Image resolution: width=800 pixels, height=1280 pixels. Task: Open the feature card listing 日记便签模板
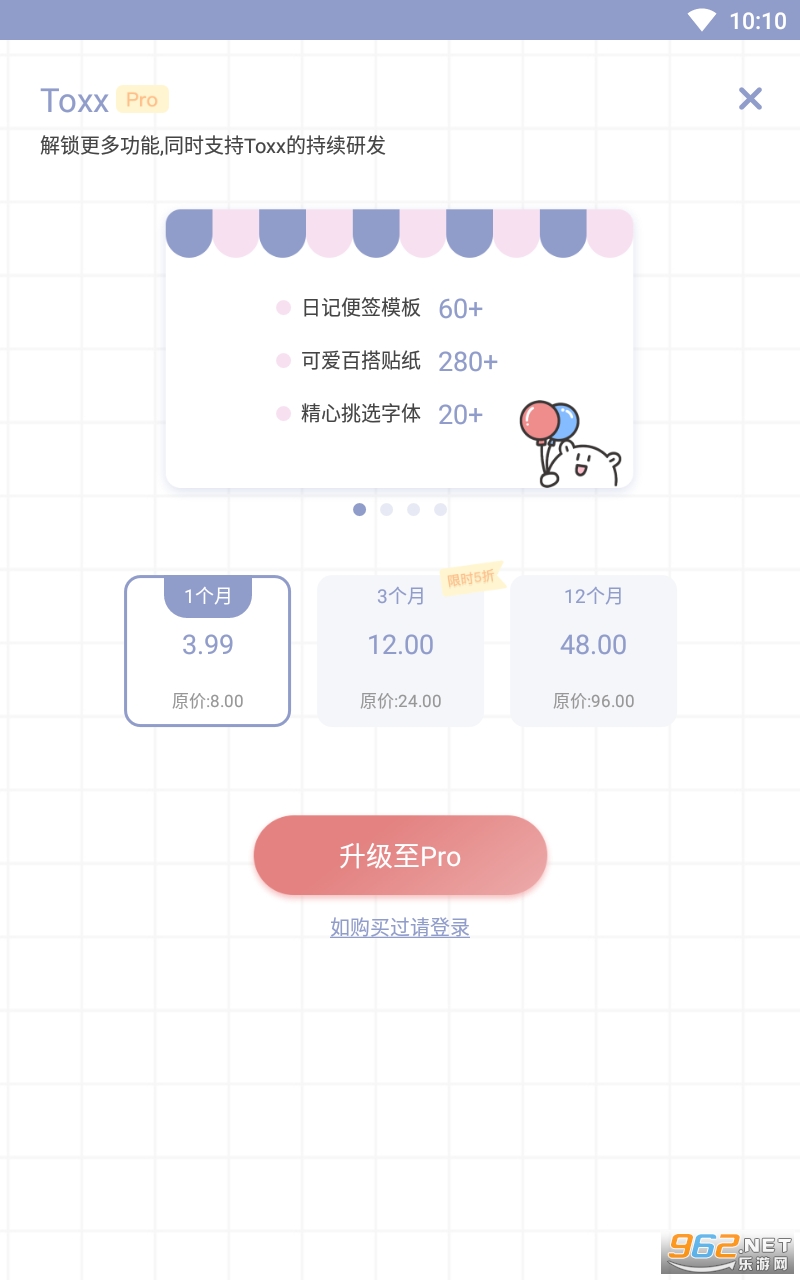pos(399,348)
